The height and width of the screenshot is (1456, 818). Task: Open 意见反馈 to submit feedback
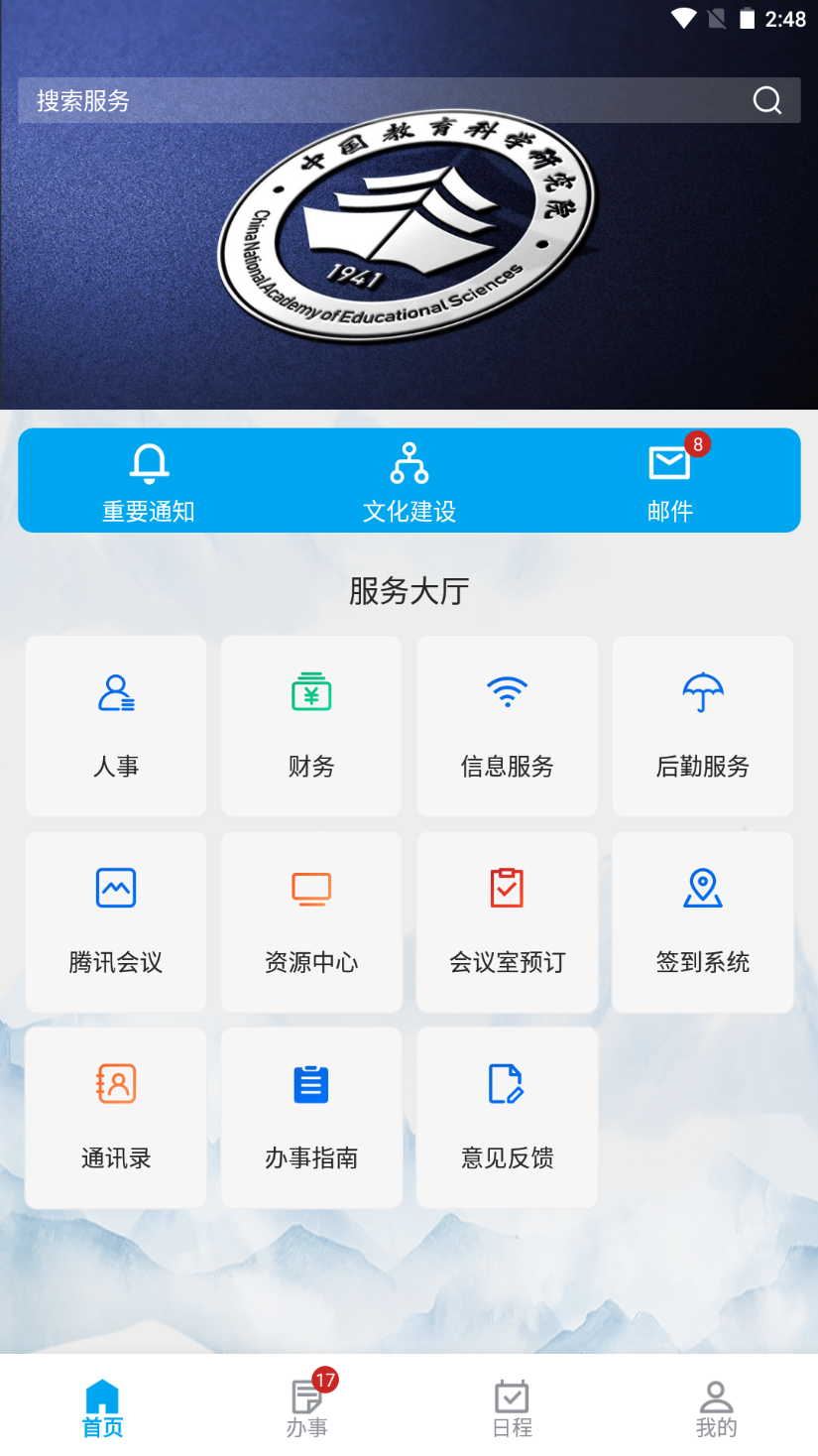pos(507,1116)
